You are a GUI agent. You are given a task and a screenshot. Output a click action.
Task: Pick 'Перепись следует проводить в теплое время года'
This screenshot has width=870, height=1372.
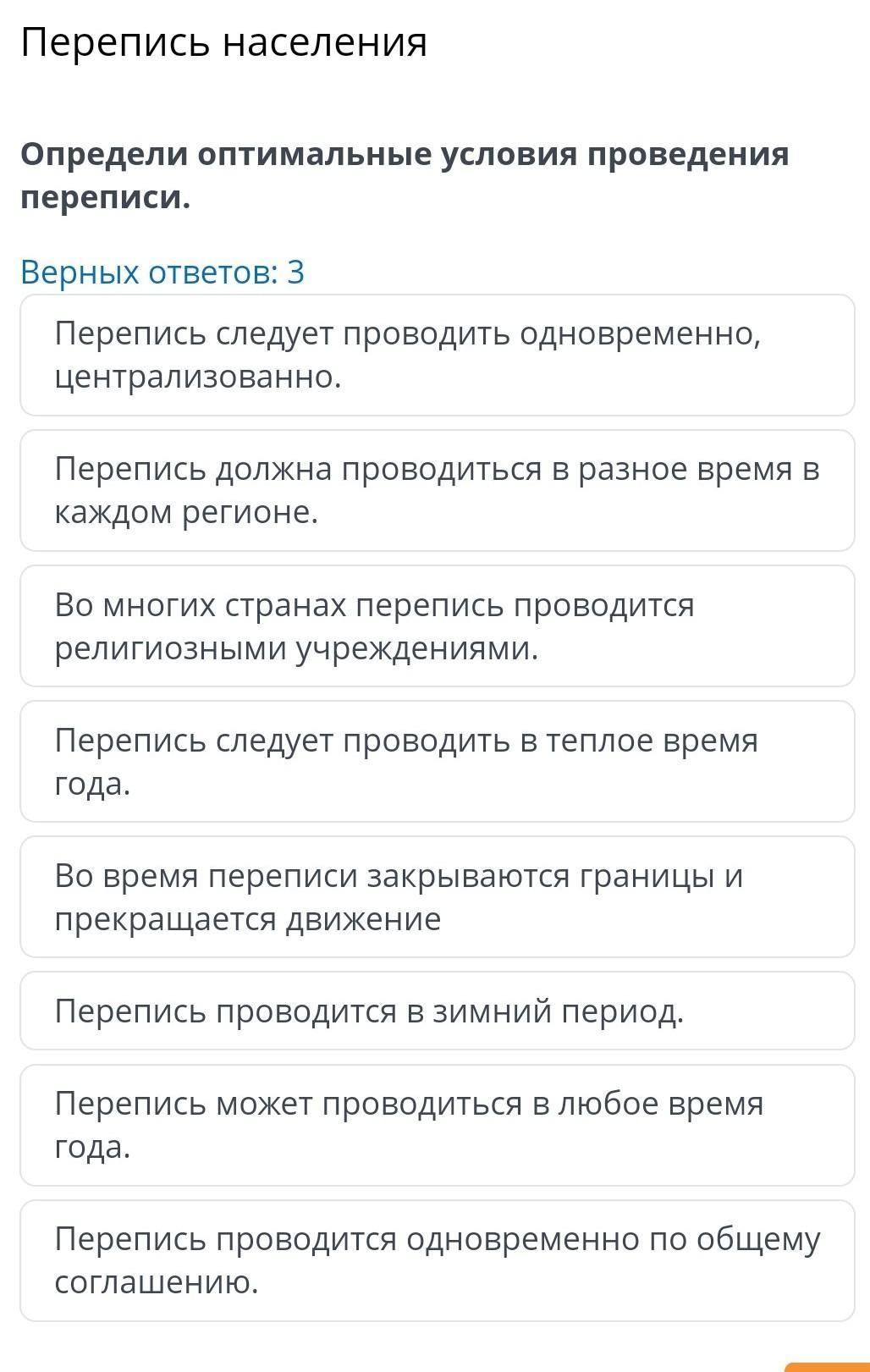click(438, 762)
